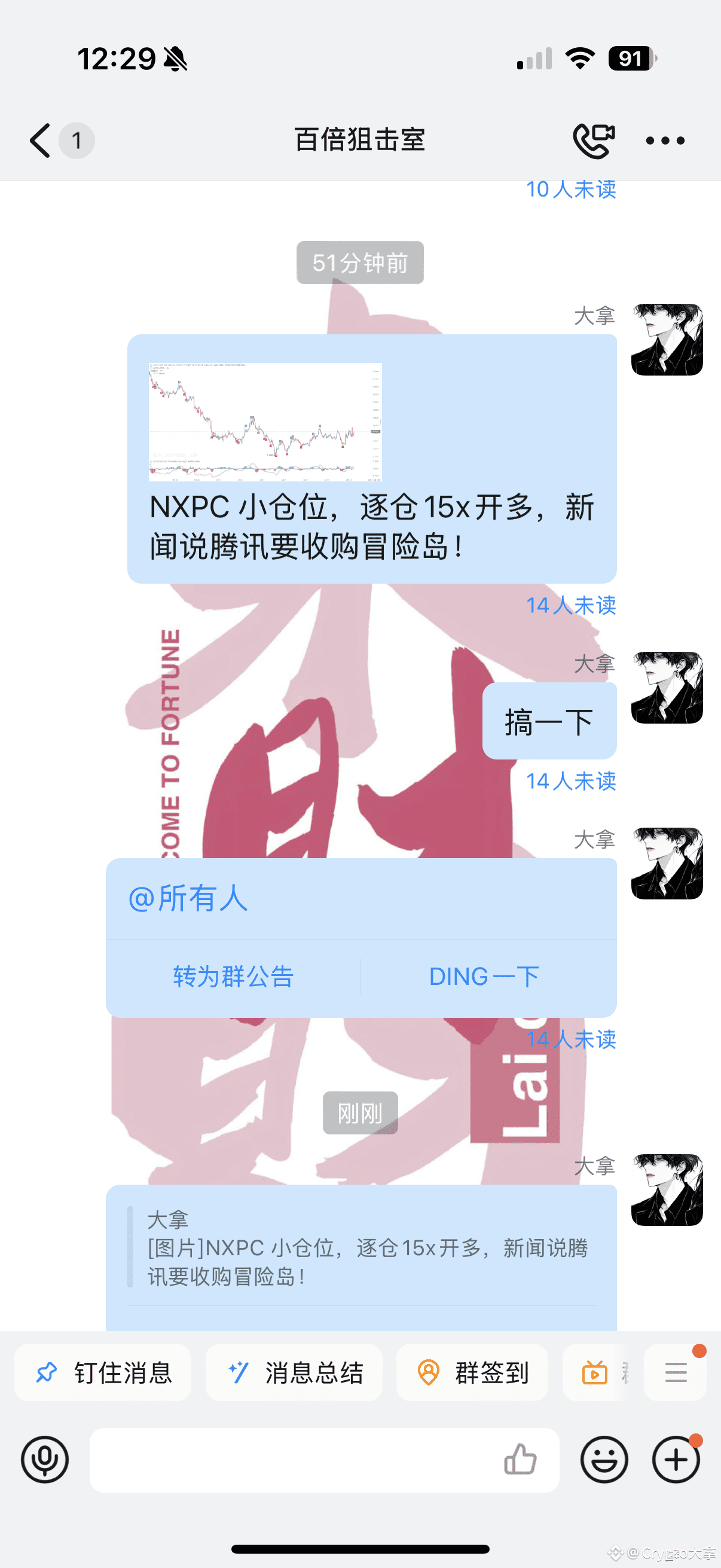Go back to the chat list
This screenshot has width=721, height=1568.
[40, 141]
